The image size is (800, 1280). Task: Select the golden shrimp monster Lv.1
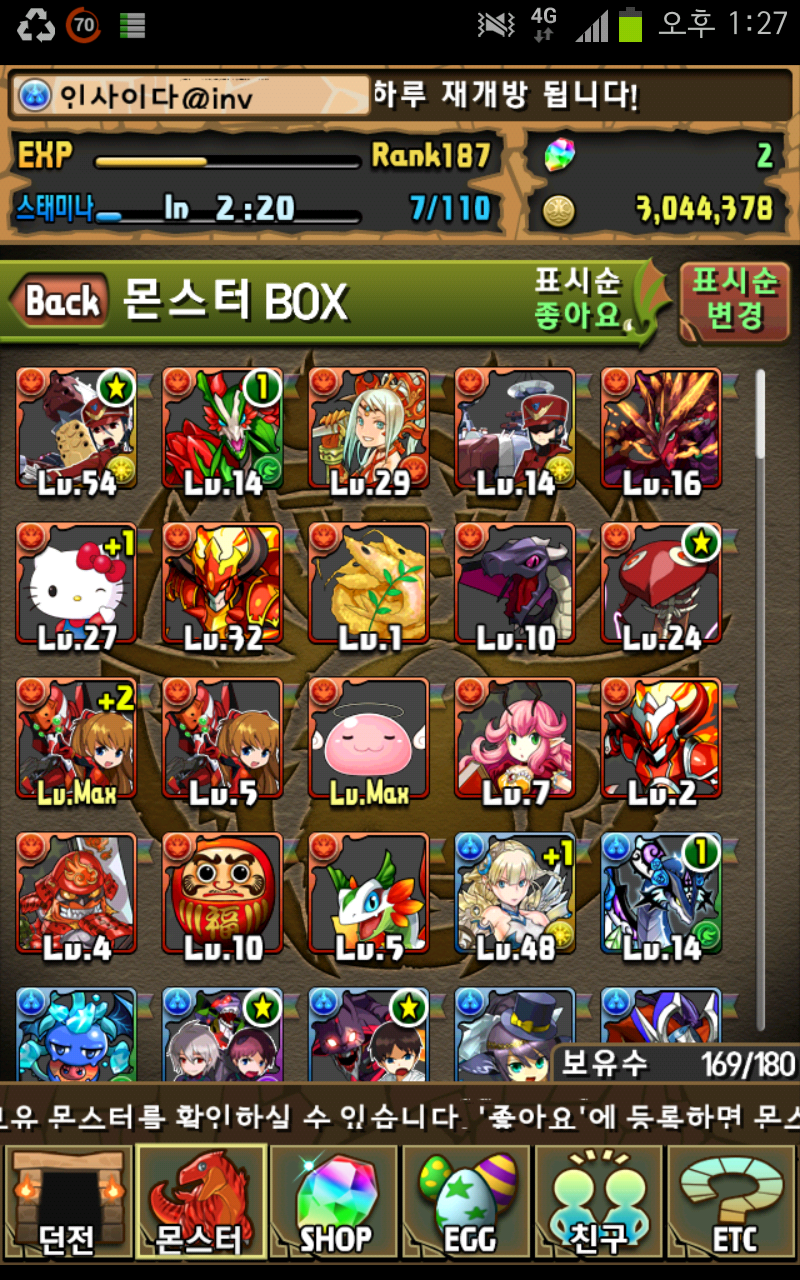click(369, 585)
